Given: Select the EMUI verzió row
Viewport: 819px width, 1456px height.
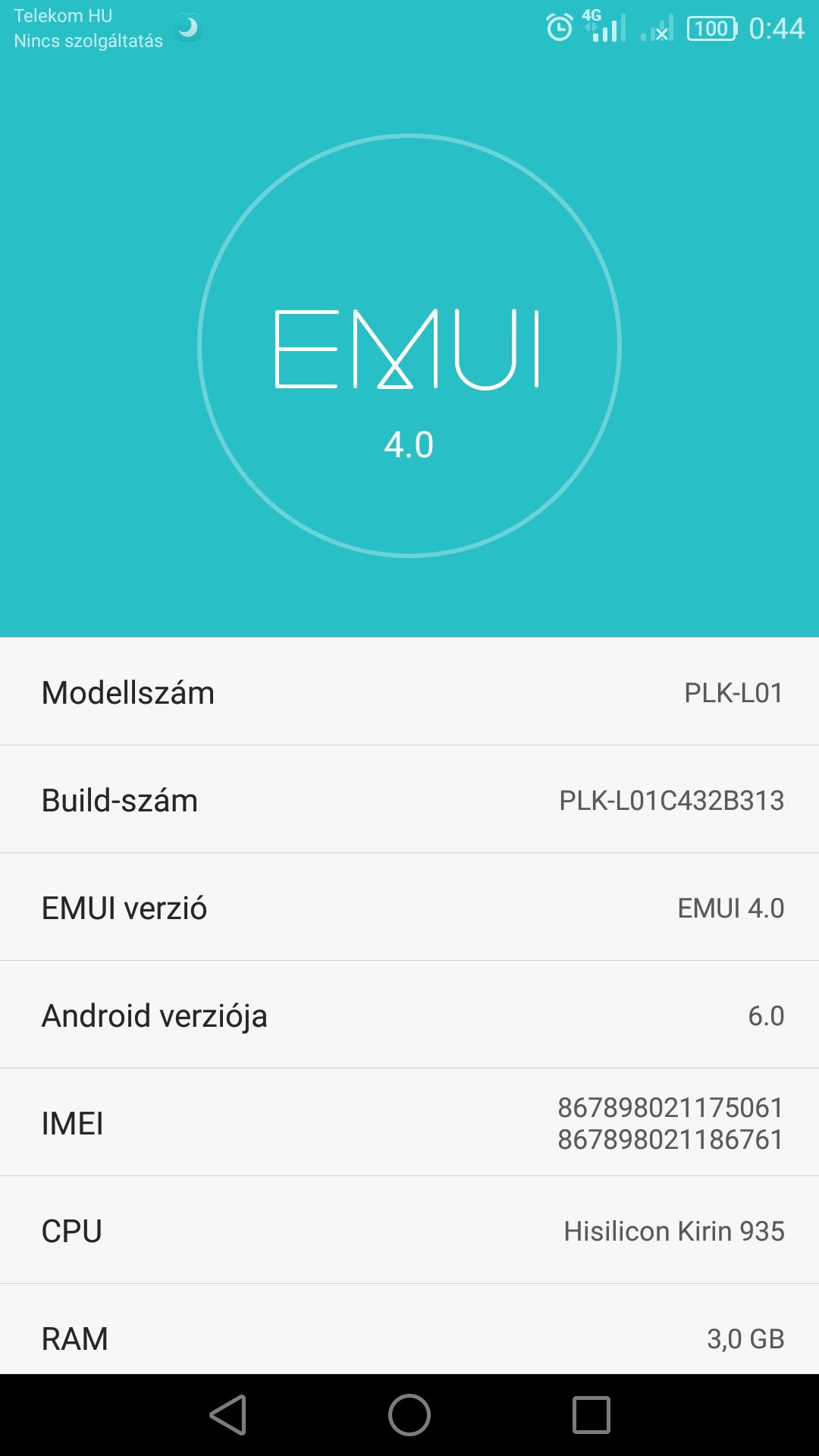Looking at the screenshot, I should pyautogui.click(x=409, y=907).
